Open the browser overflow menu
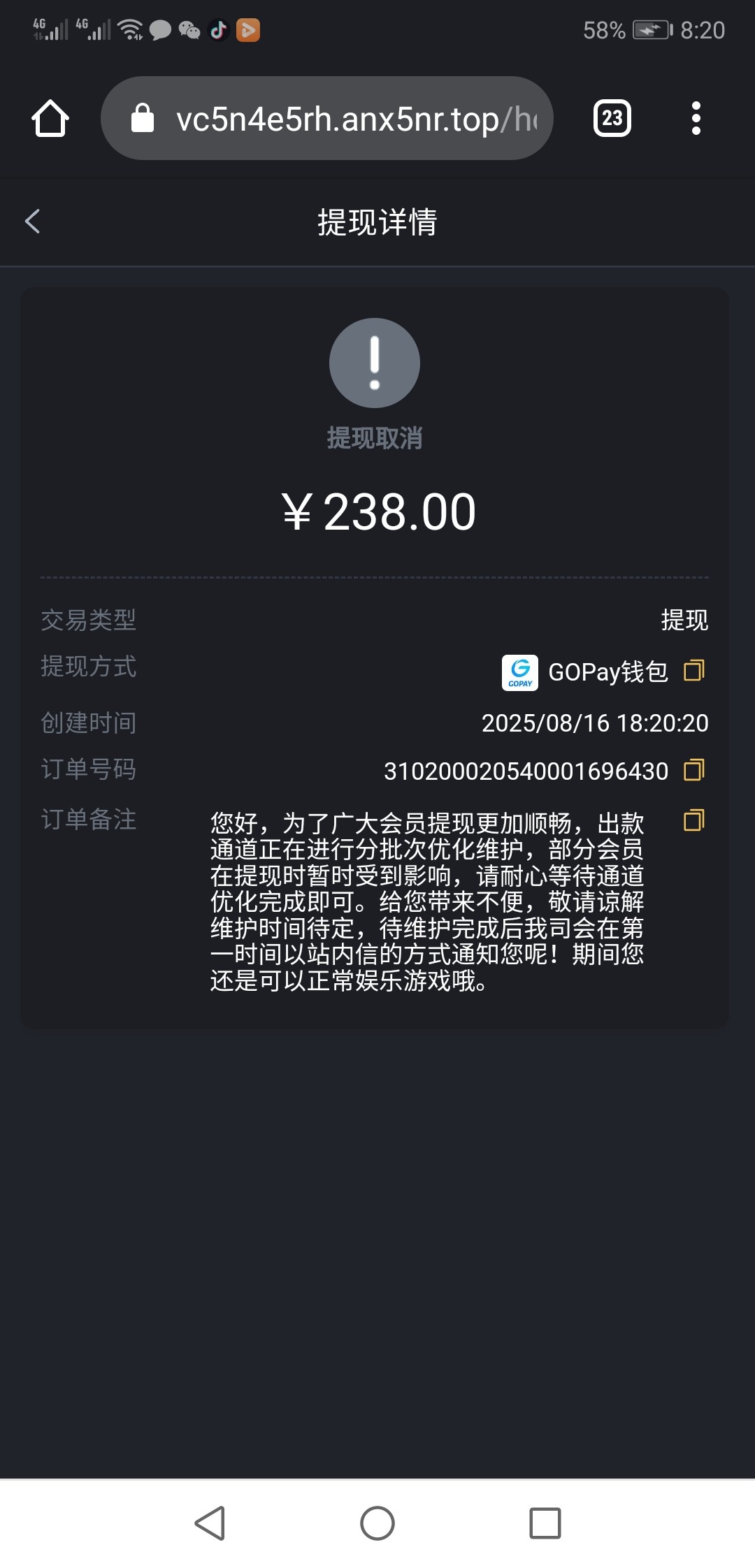Image resolution: width=755 pixels, height=1568 pixels. [x=696, y=118]
